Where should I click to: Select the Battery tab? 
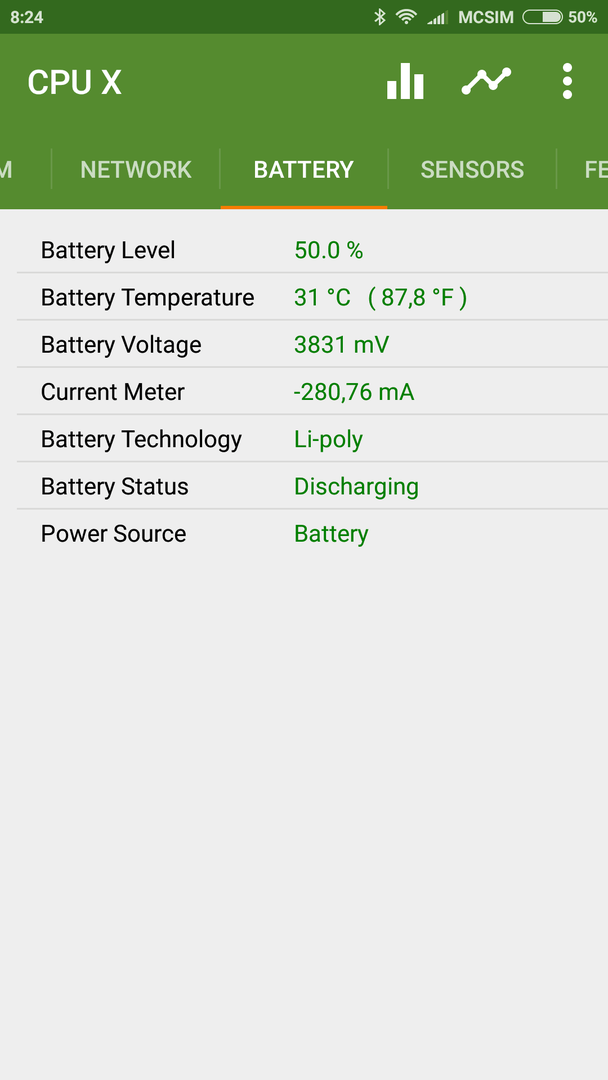(x=304, y=169)
